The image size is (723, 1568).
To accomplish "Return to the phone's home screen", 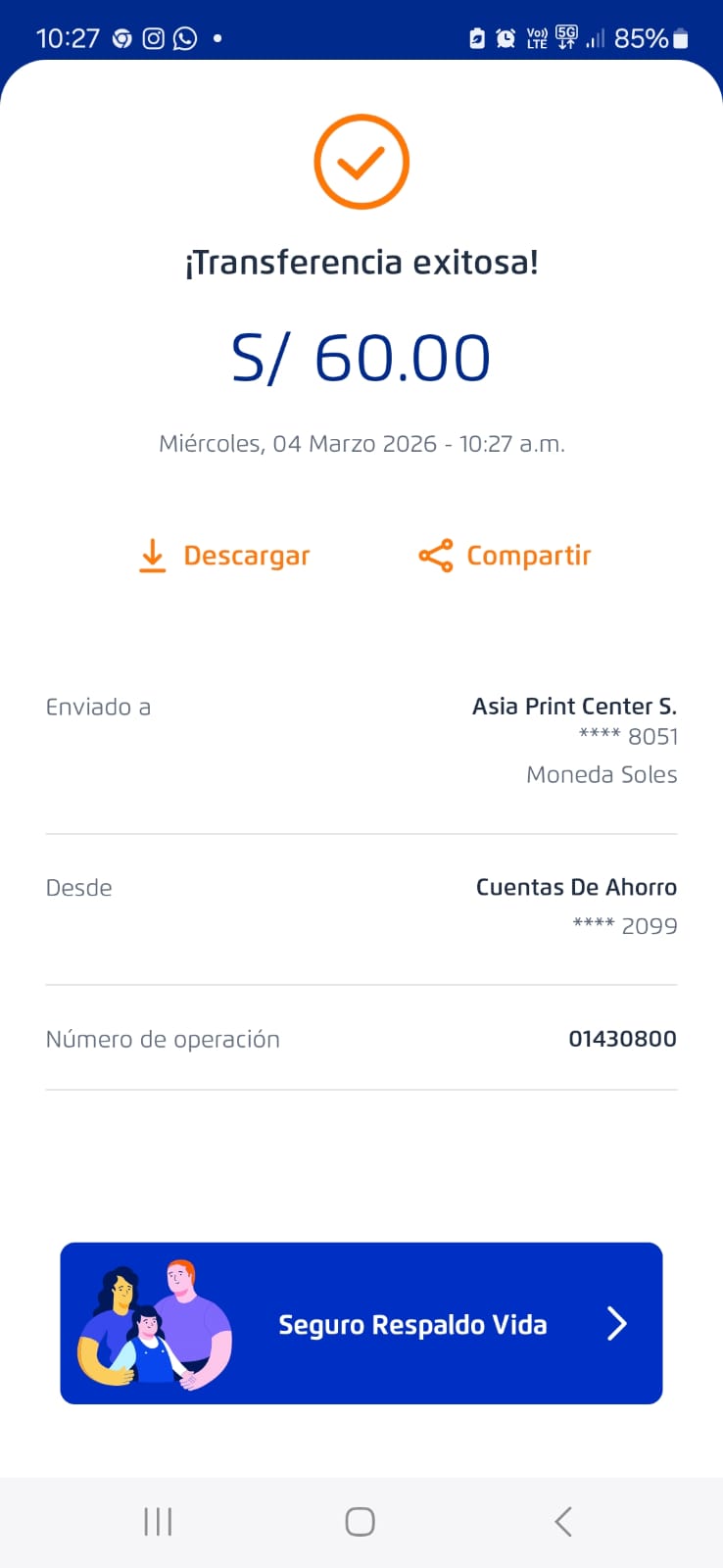I will coord(360,1522).
